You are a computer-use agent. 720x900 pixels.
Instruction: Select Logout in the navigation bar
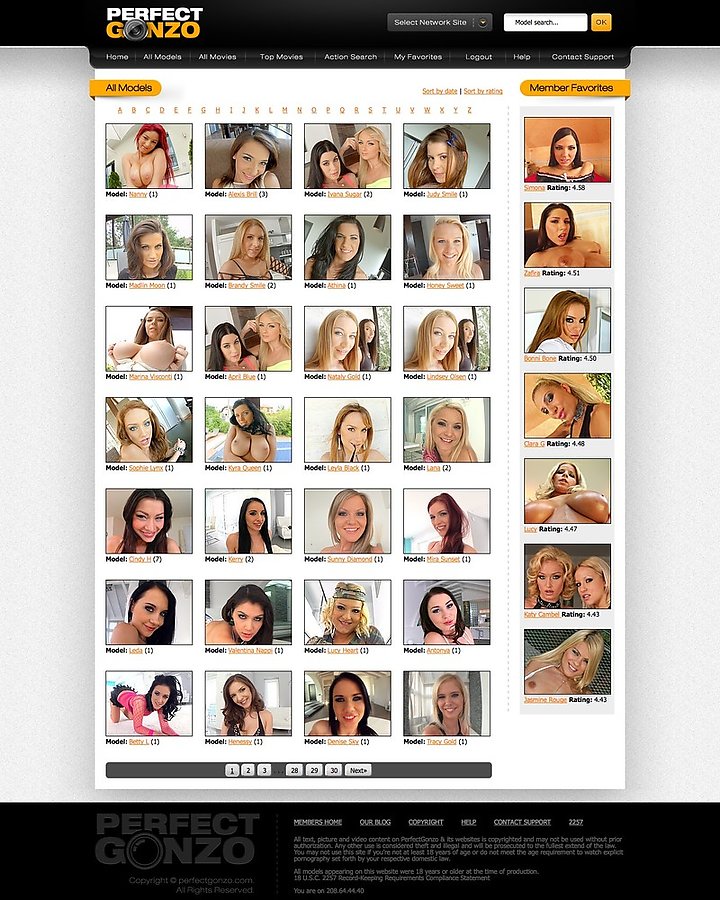(478, 57)
